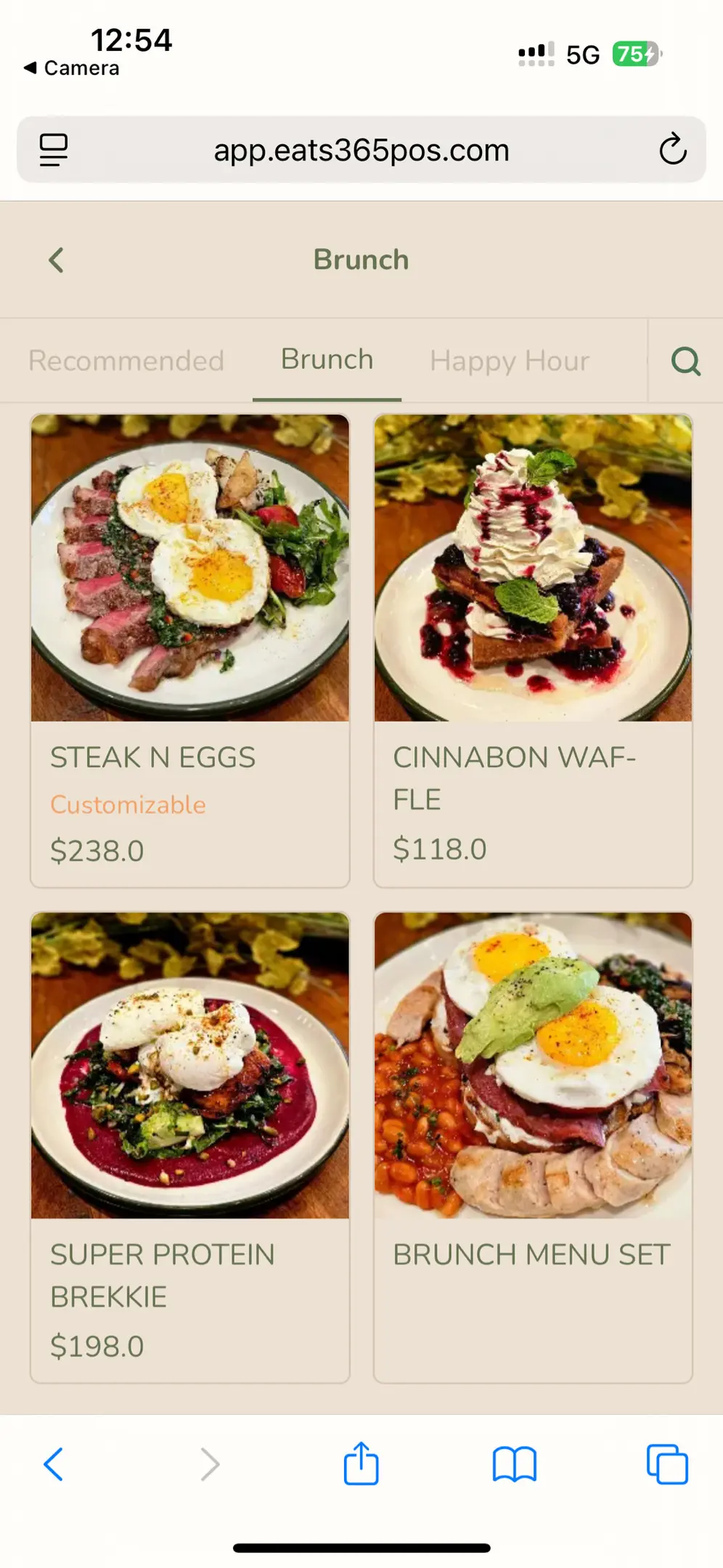Open the Cinnabon Waffle item

click(x=533, y=650)
